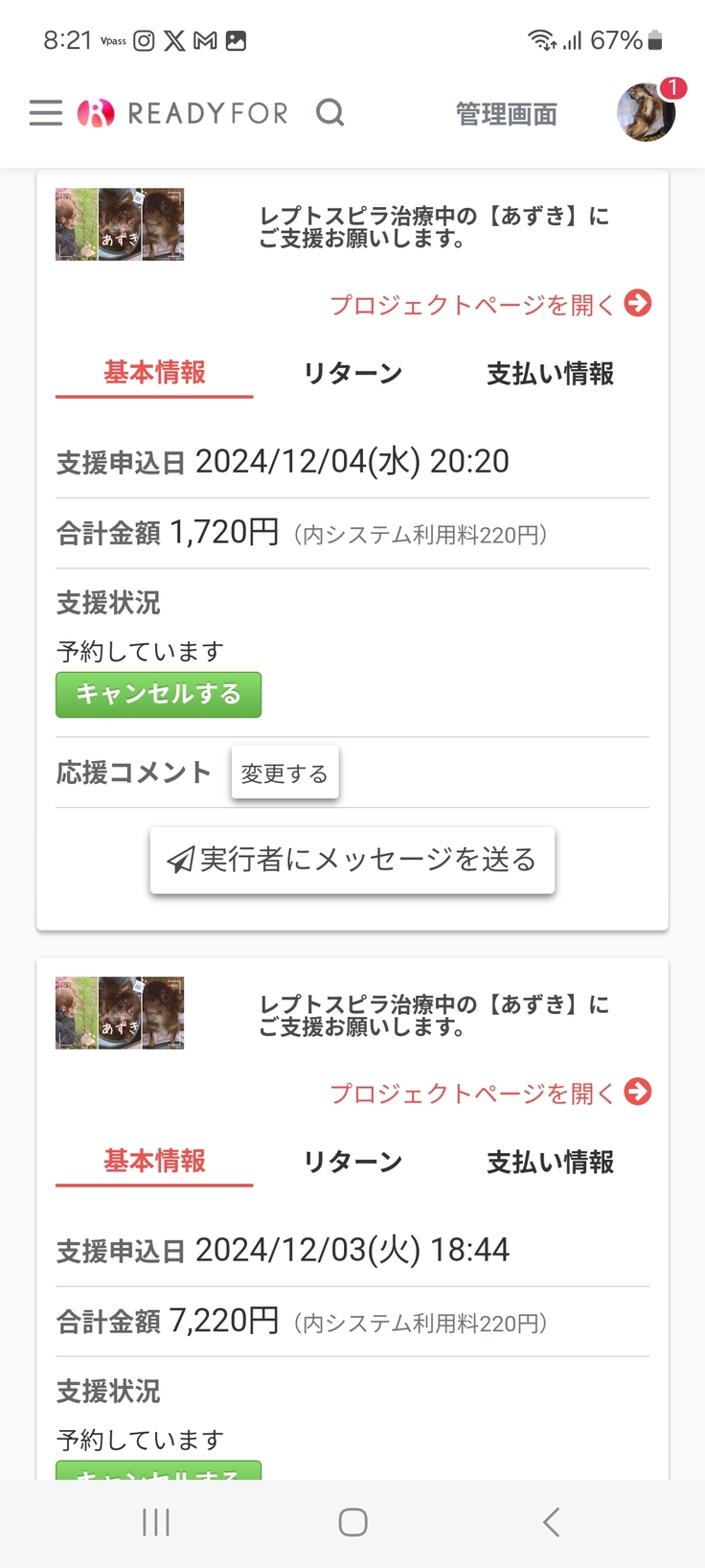The height and width of the screenshot is (1568, 705).
Task: Open project page link in 12/03 card
Action: coord(489,1093)
